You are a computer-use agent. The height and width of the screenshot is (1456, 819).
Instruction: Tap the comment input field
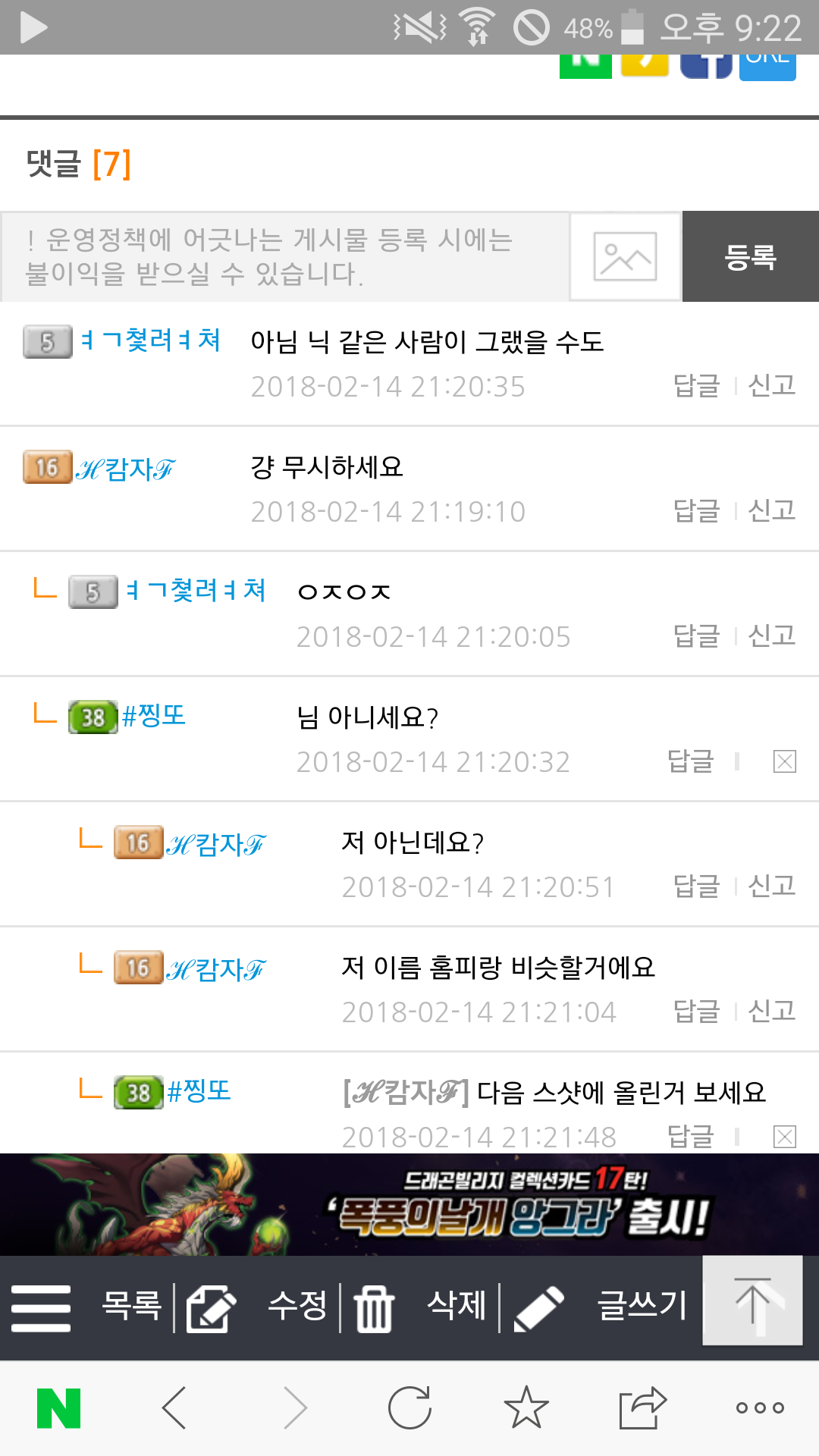point(285,256)
